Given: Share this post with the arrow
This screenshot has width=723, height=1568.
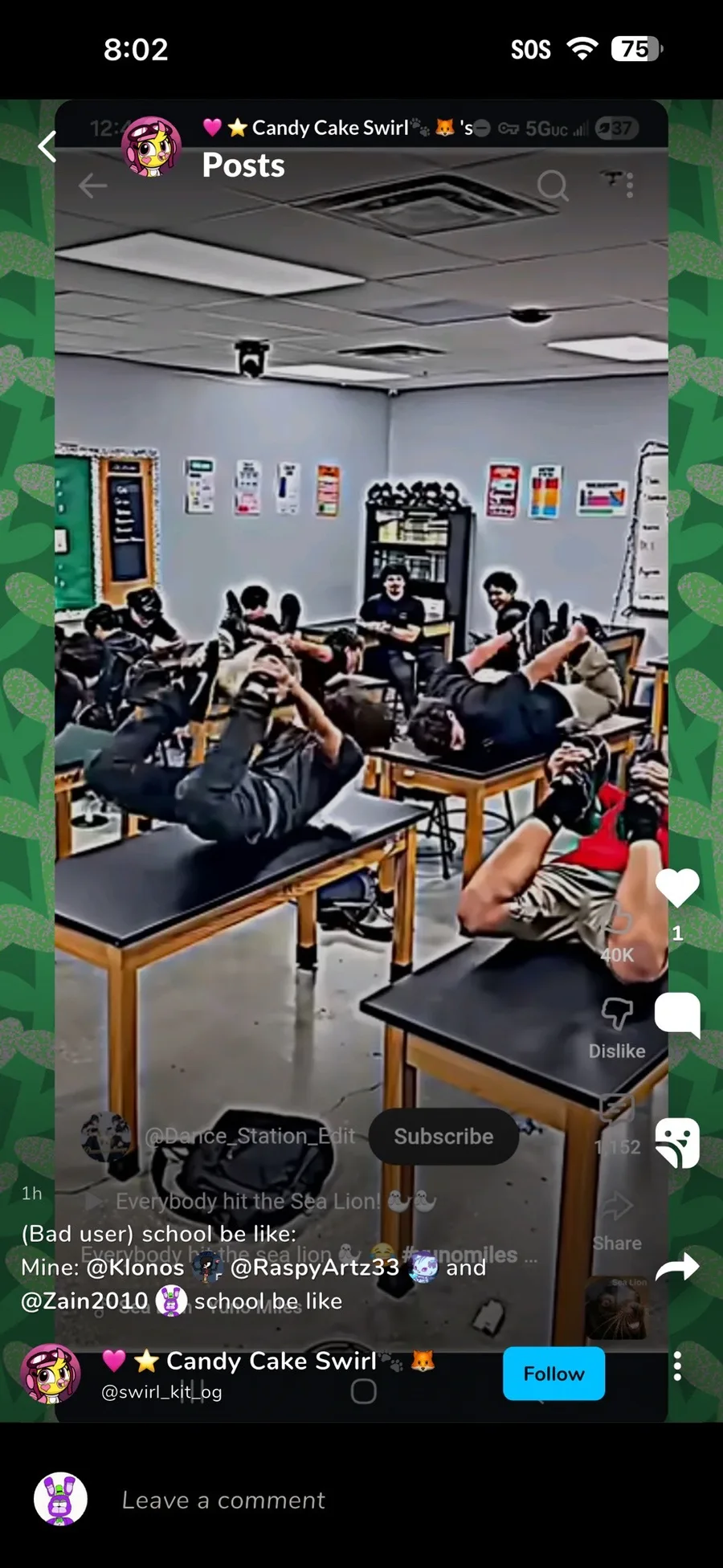Looking at the screenshot, I should tap(677, 1267).
